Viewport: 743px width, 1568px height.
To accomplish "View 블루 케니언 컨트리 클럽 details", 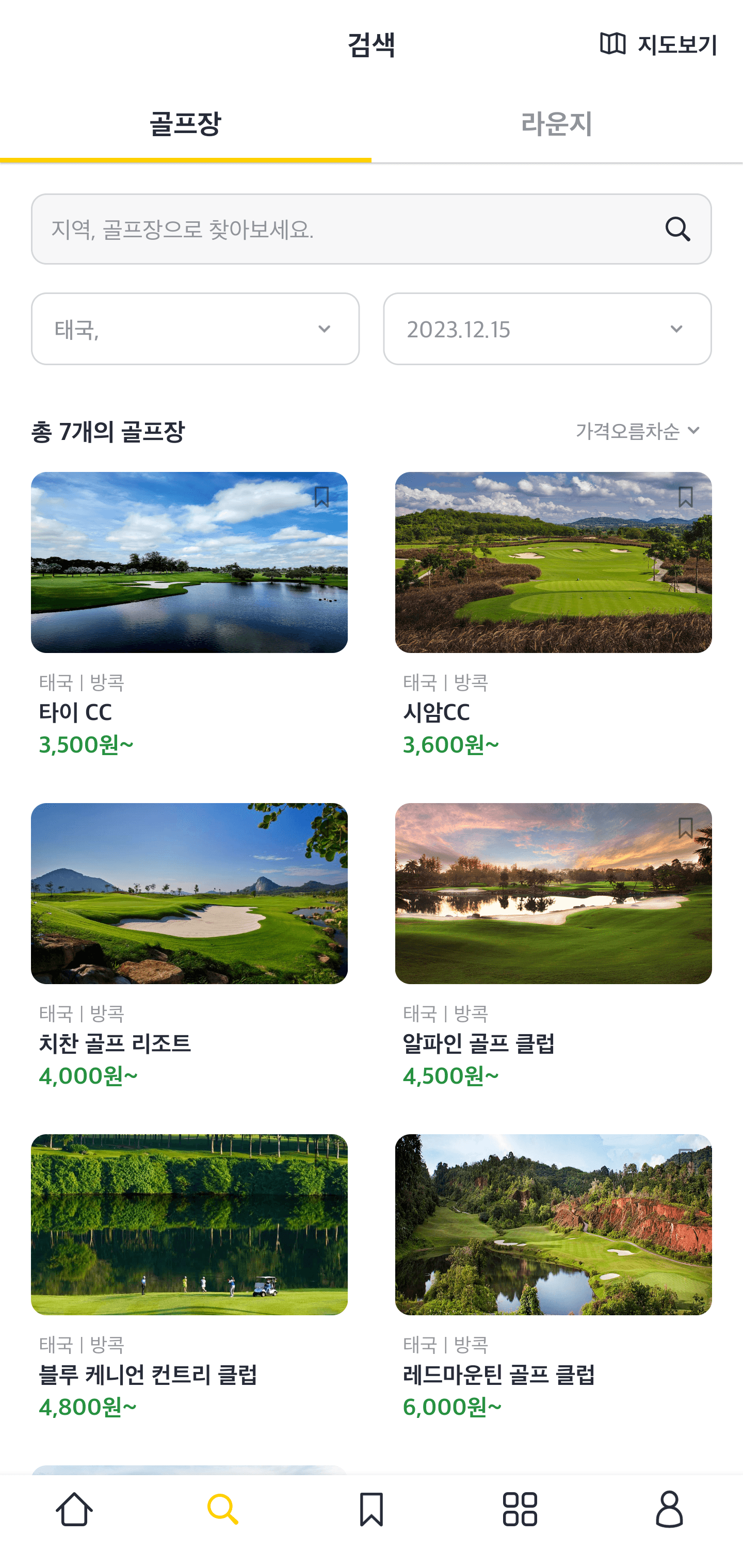I will (x=189, y=1224).
